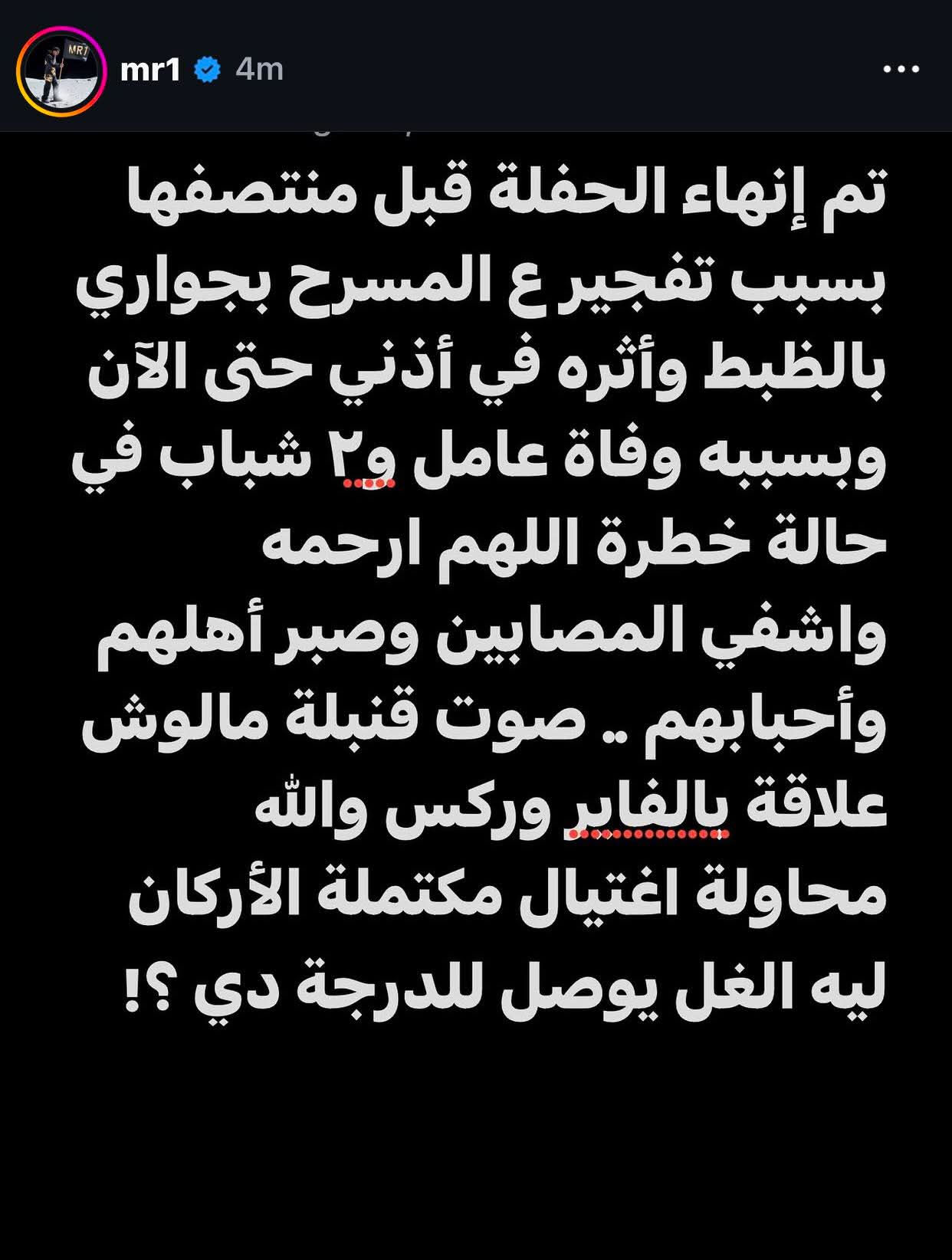This screenshot has height=1260, width=952.
Task: Open the mr1 username link
Action: click(149, 71)
